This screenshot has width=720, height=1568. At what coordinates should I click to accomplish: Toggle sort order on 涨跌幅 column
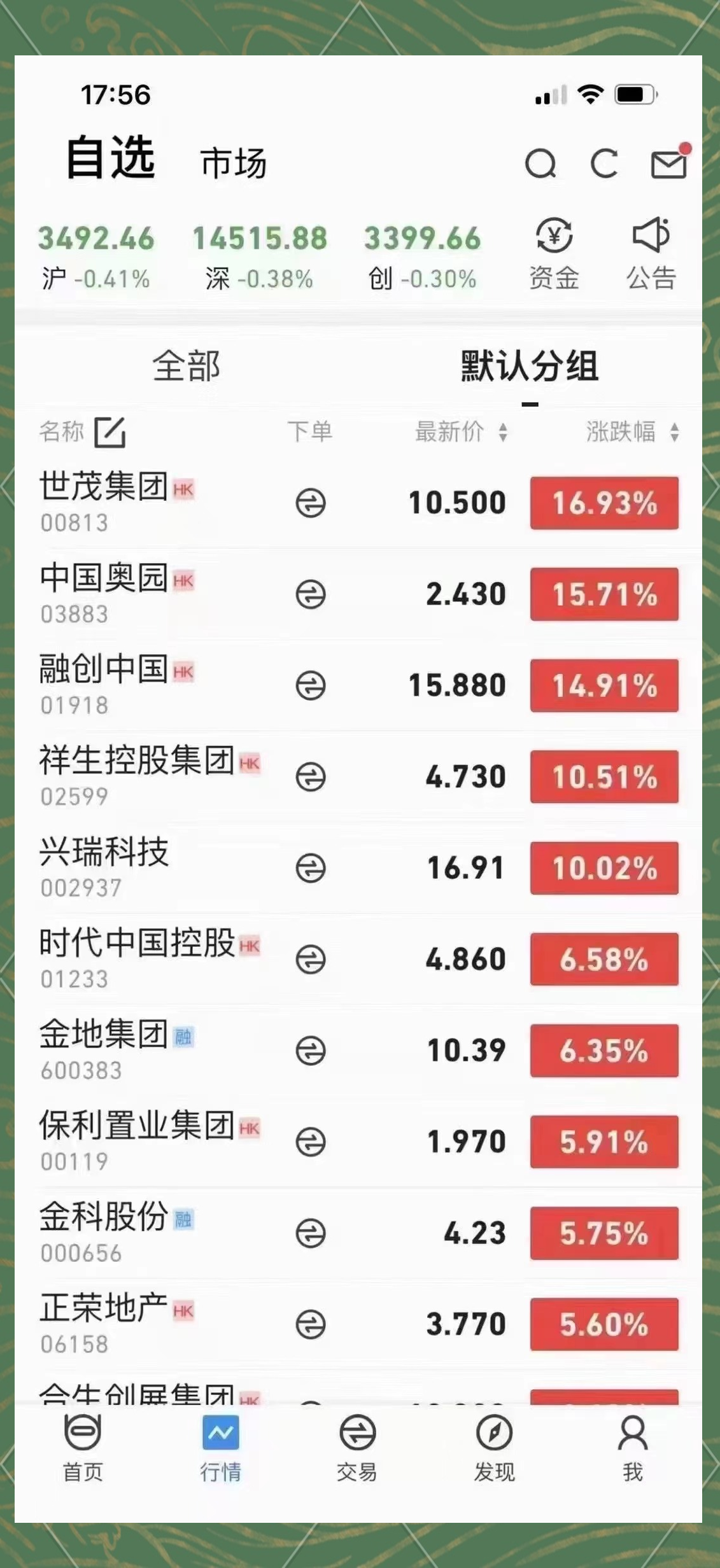674,431
